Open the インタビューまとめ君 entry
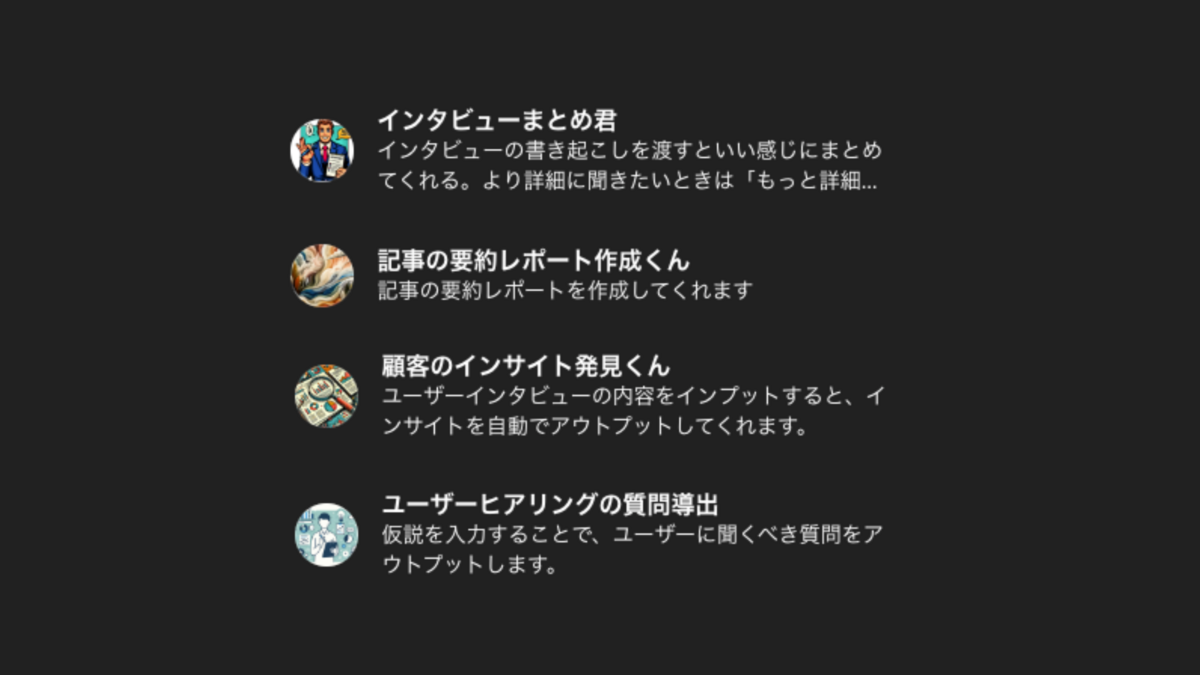The image size is (1200, 675). (x=587, y=150)
